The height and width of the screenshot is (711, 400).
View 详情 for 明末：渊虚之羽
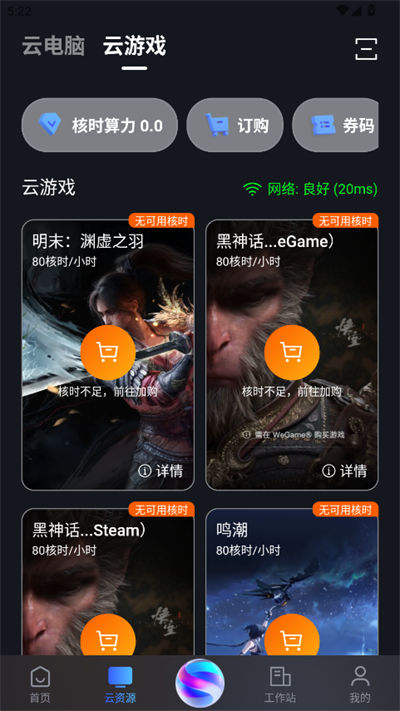click(x=161, y=471)
